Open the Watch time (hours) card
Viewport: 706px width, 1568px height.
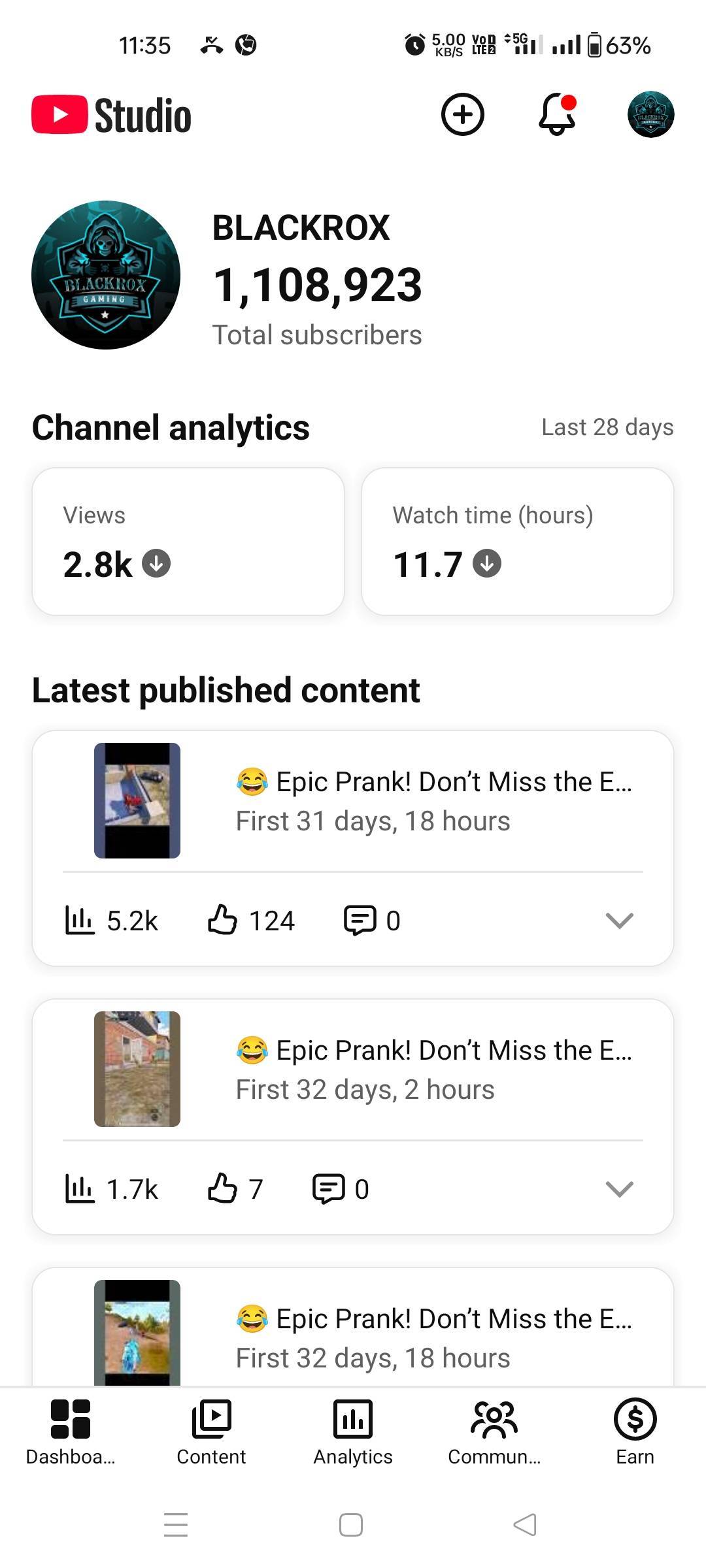point(517,541)
